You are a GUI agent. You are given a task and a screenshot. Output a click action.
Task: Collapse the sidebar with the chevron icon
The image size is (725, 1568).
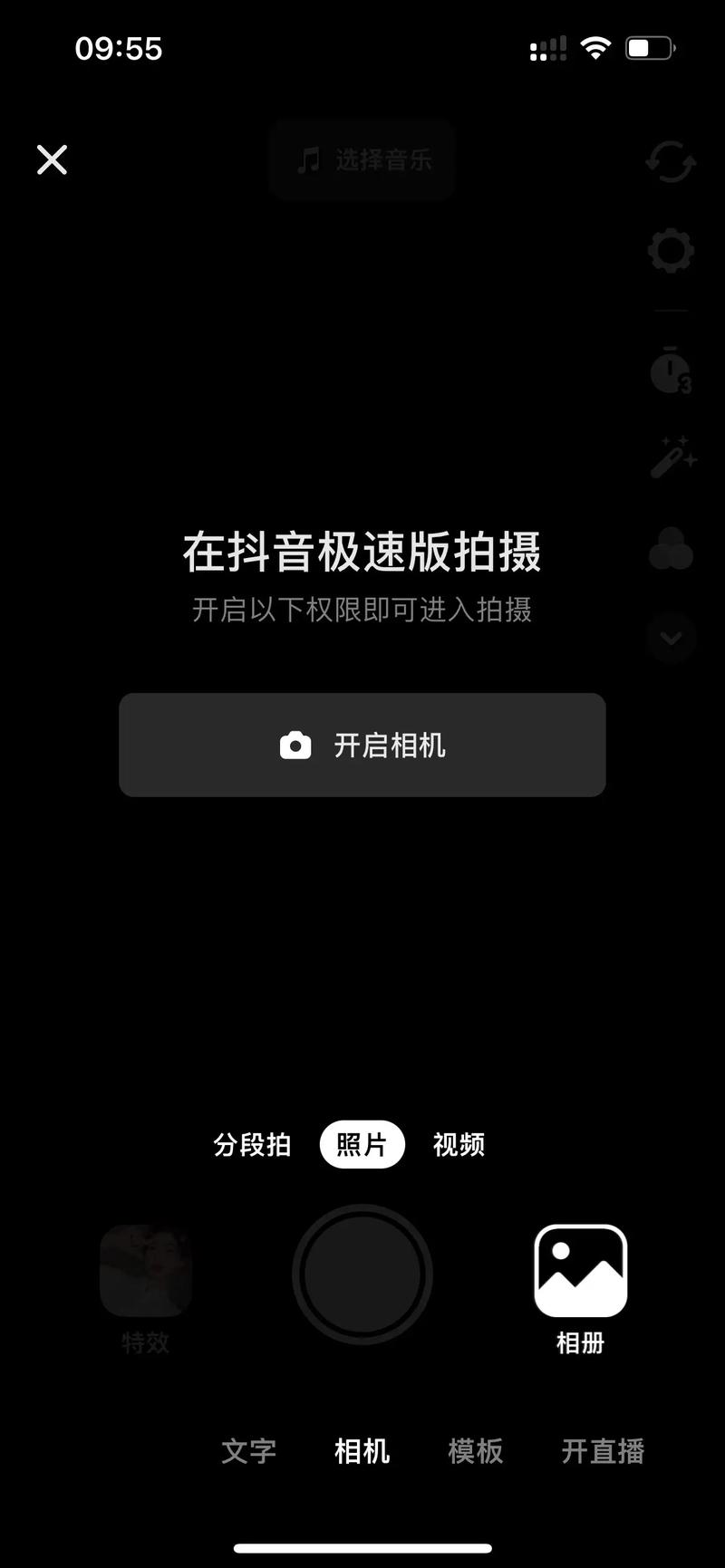671,639
